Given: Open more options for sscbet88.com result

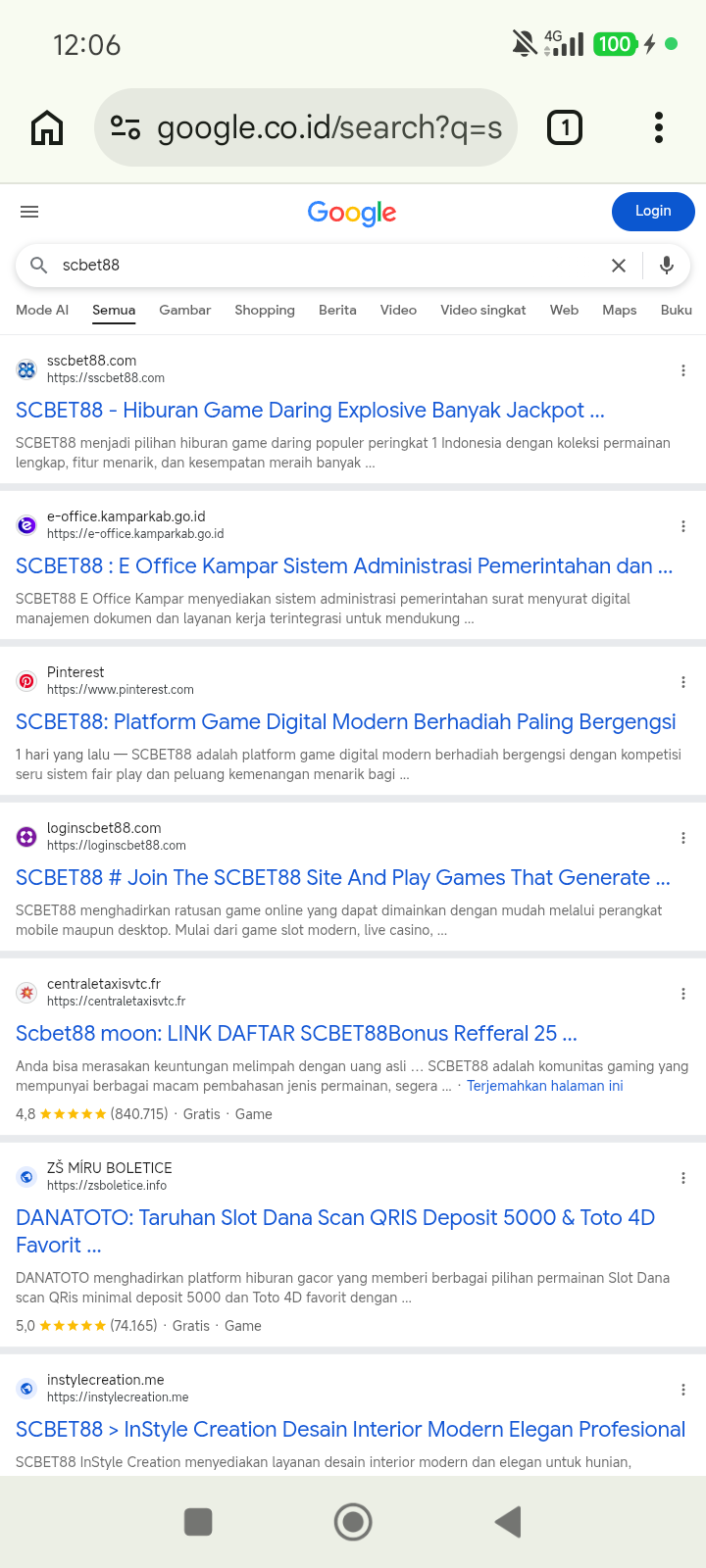Looking at the screenshot, I should 683,370.
